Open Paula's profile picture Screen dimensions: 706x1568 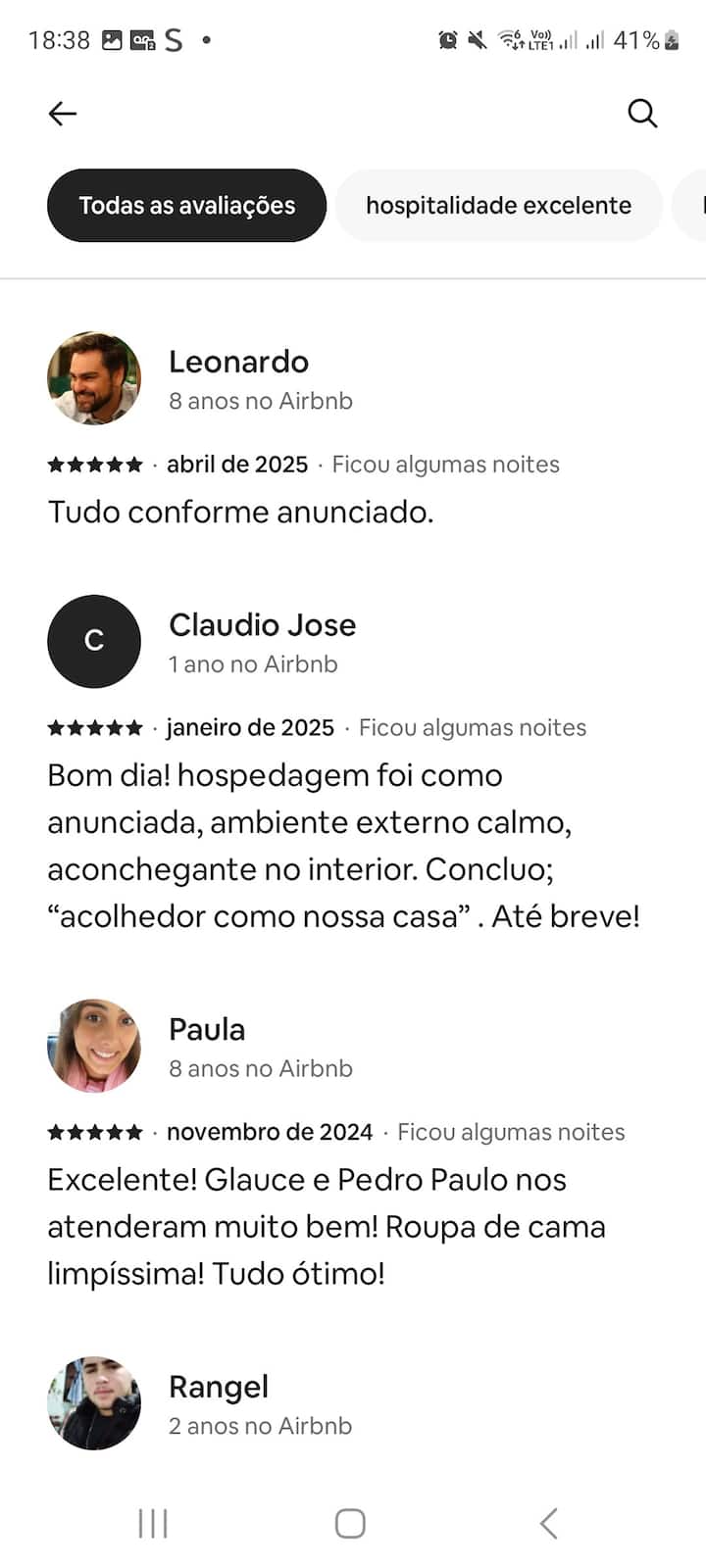[94, 1046]
